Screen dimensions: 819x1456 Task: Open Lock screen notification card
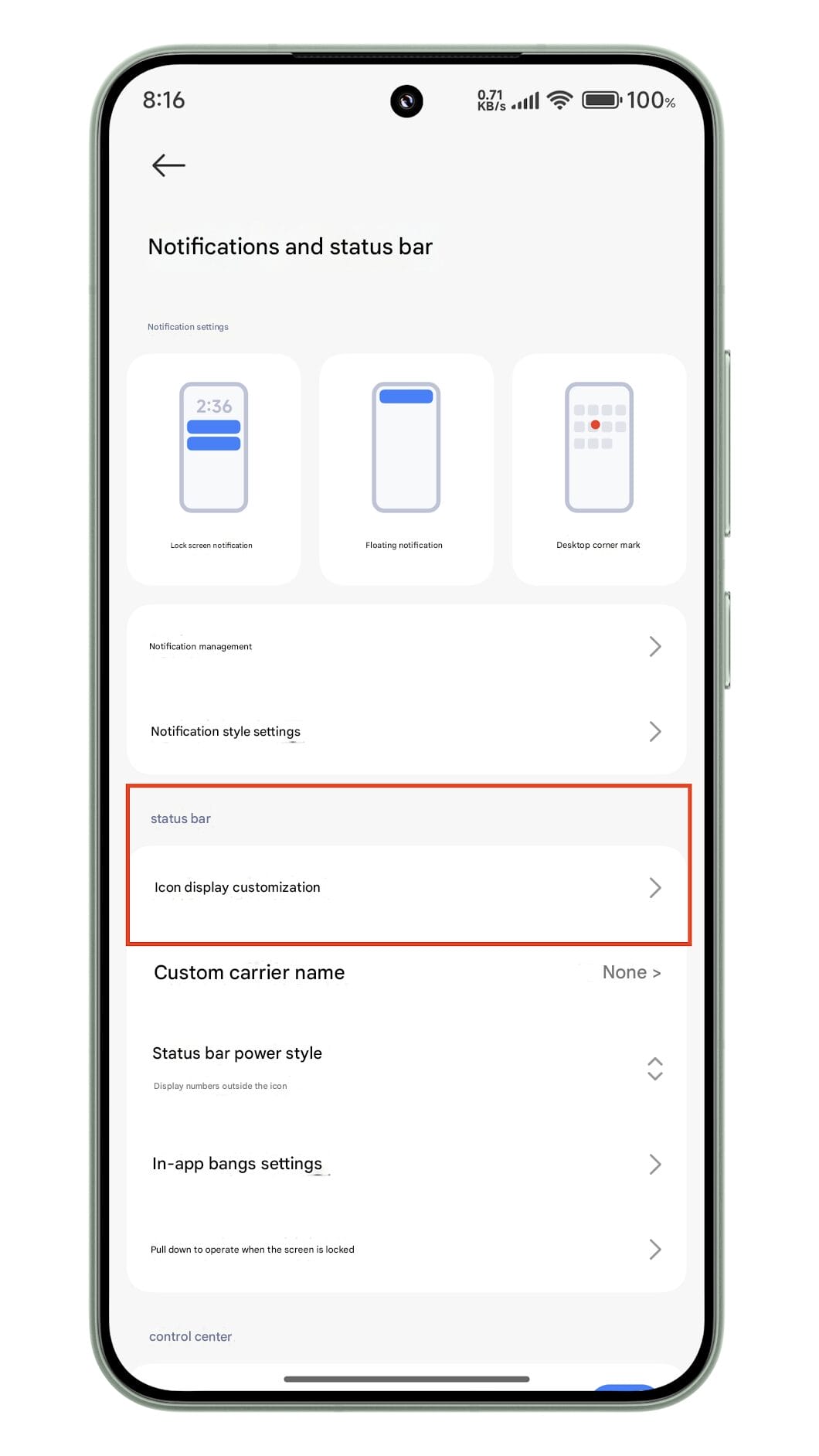pos(213,468)
